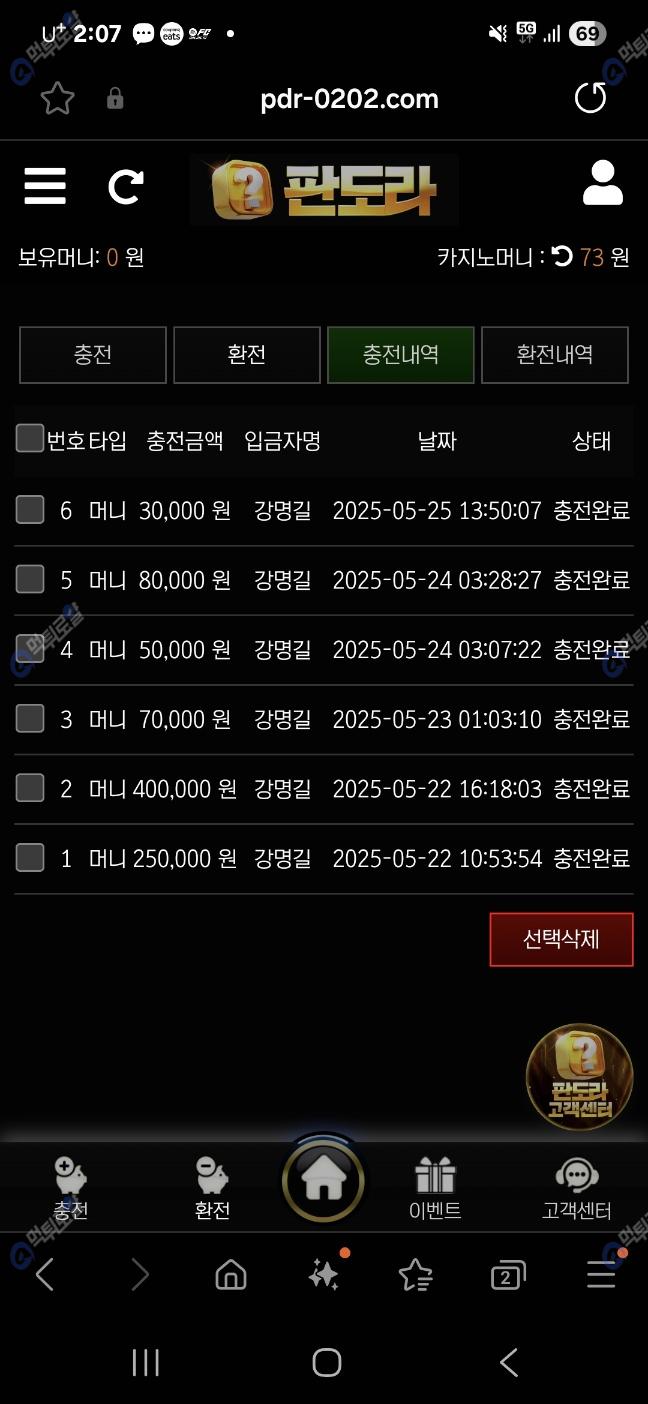Screen dimensions: 648x1404
Task: Open the user profile icon
Action: [x=602, y=184]
